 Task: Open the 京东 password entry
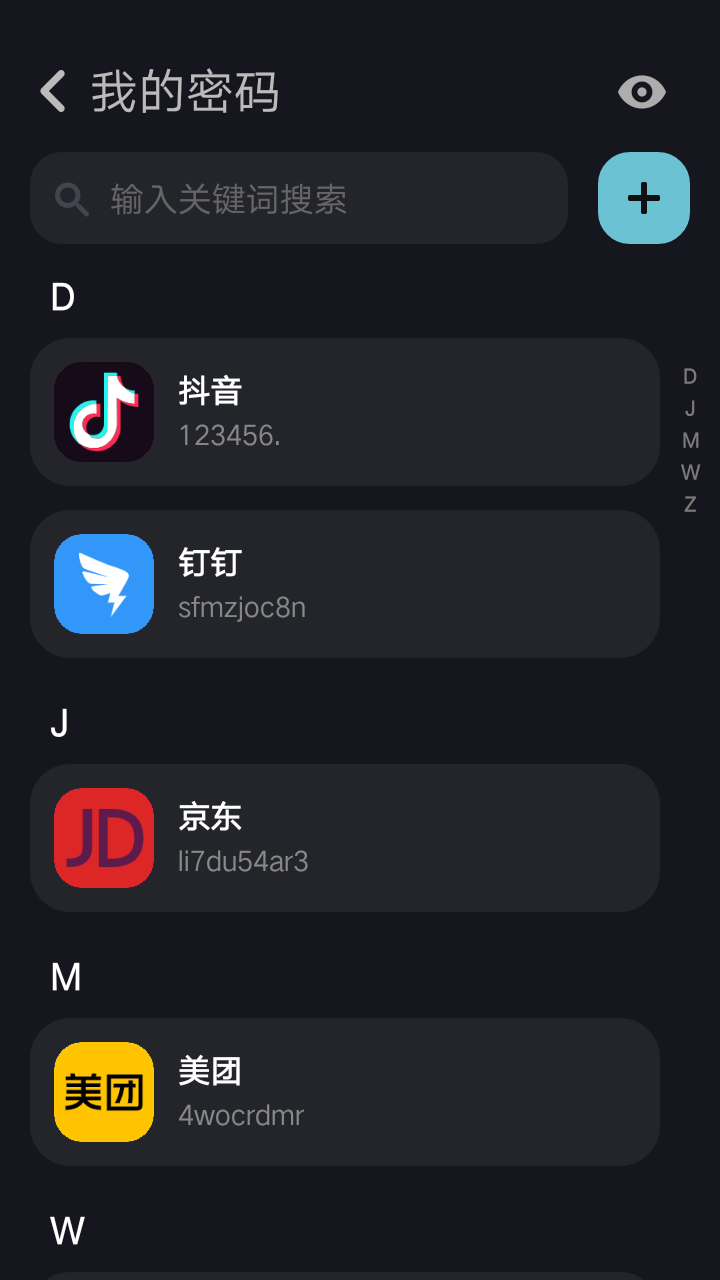(x=345, y=838)
